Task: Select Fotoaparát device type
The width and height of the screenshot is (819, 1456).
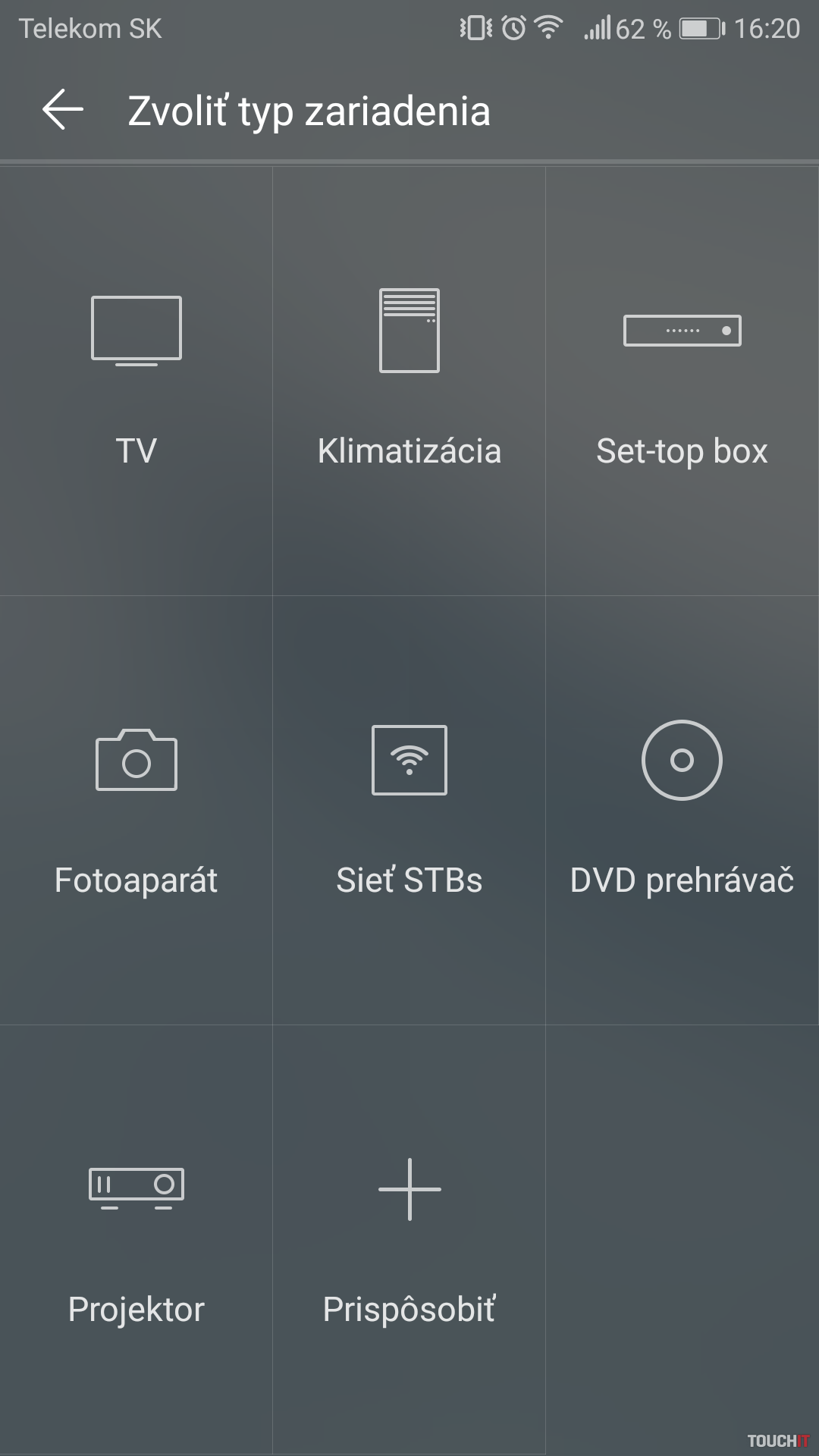Action: [136, 809]
